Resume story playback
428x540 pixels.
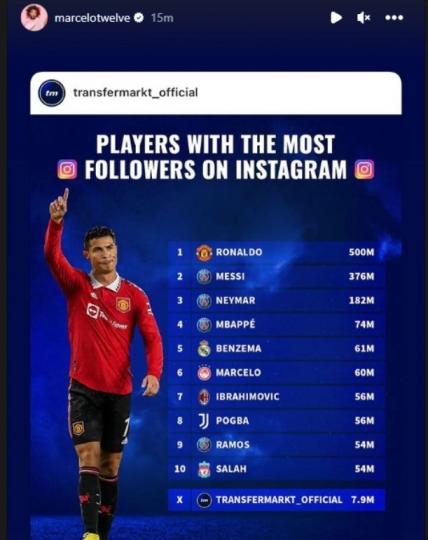point(336,18)
